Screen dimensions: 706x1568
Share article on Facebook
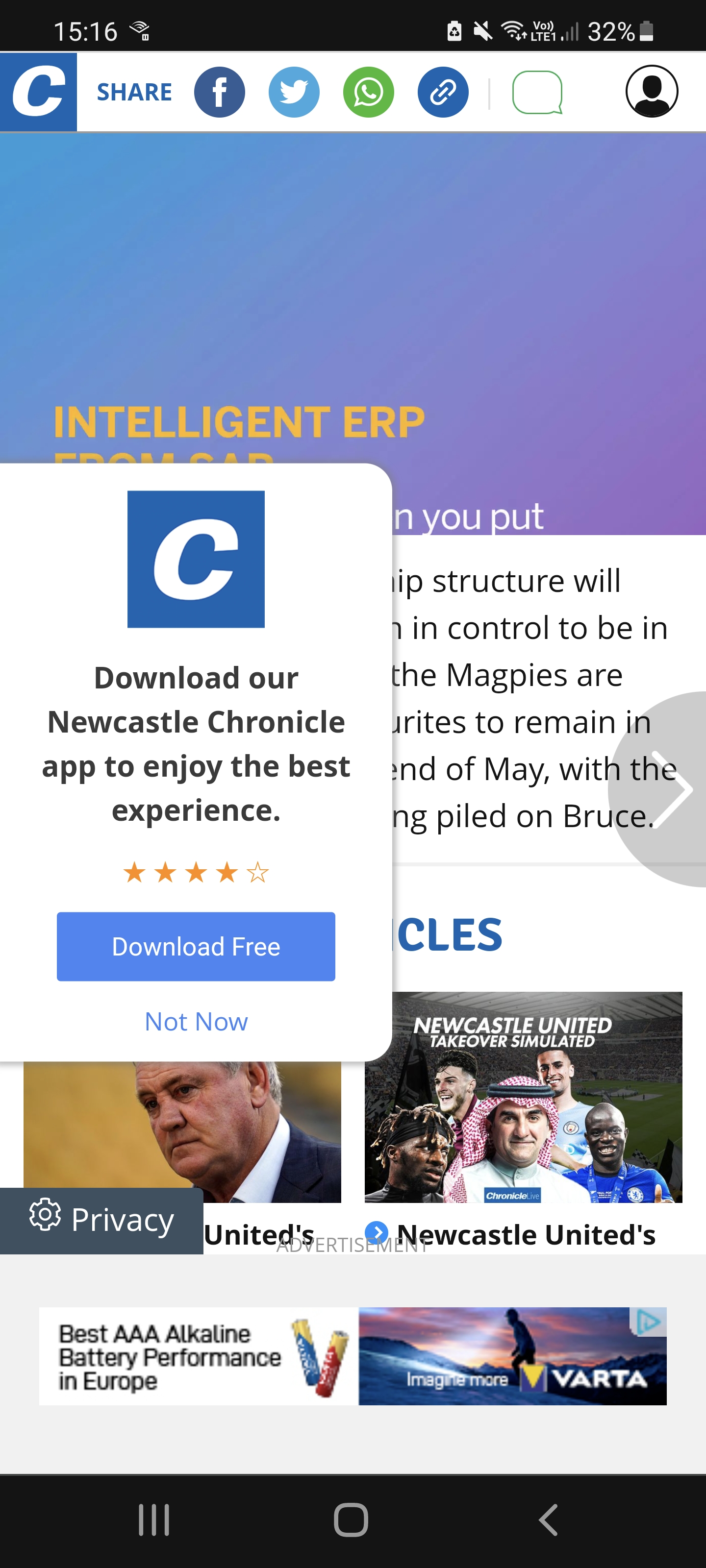pos(219,92)
